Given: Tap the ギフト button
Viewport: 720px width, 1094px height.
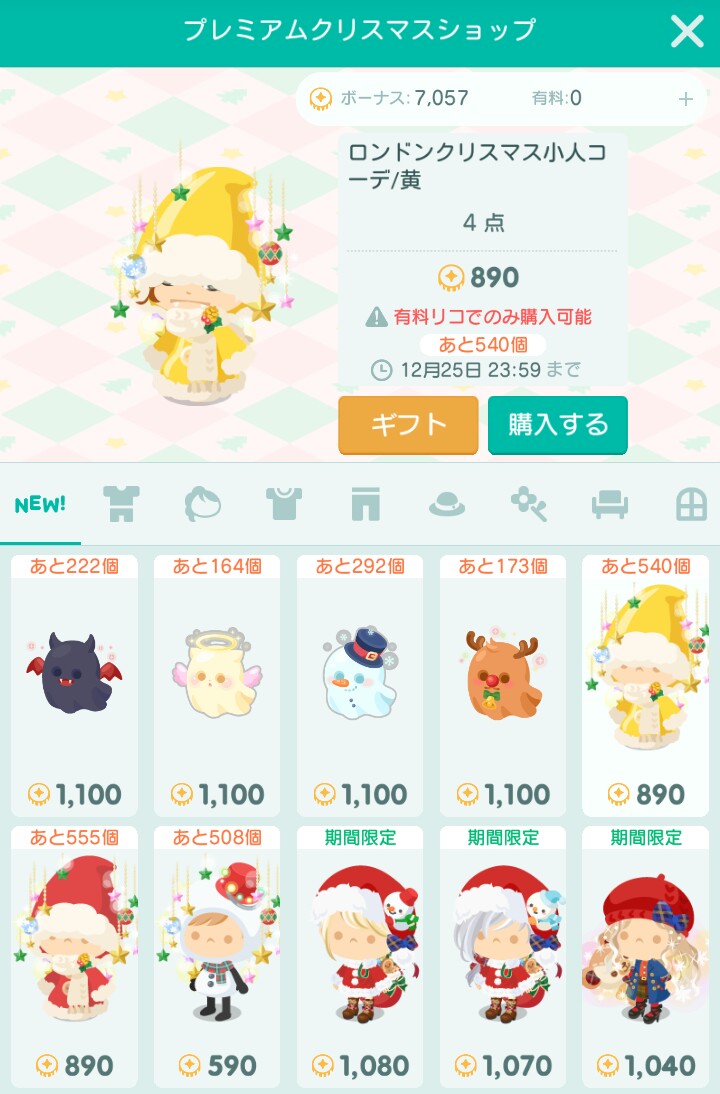Looking at the screenshot, I should pyautogui.click(x=408, y=425).
